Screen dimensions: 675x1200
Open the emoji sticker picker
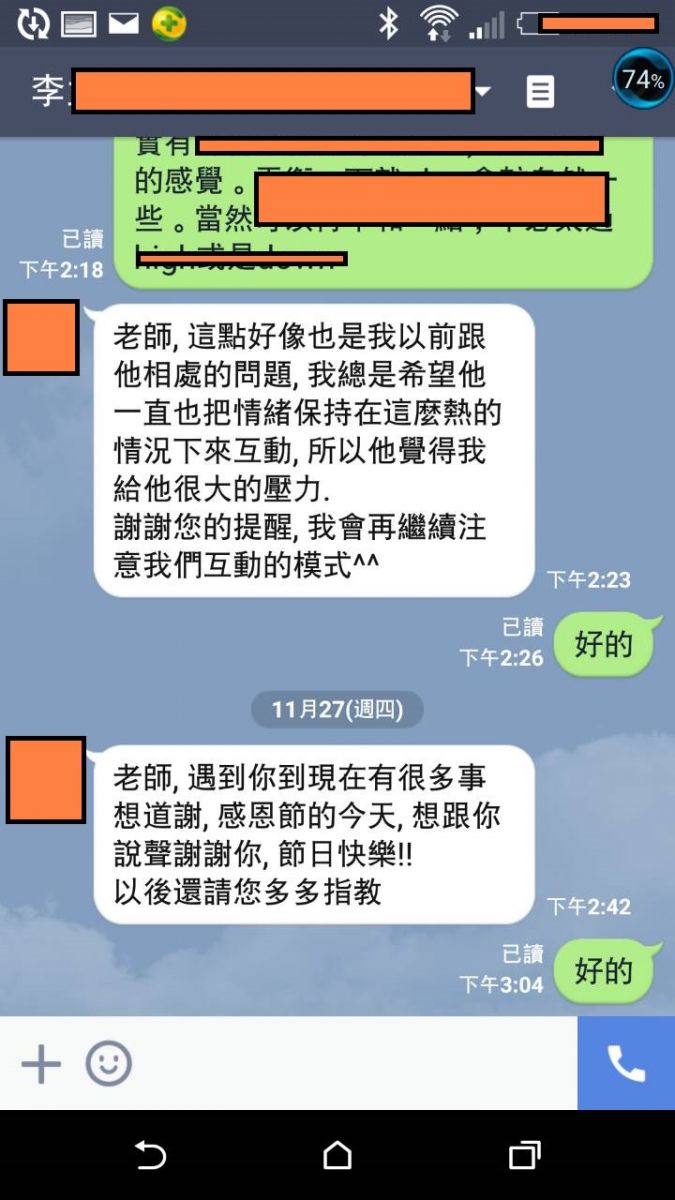pyautogui.click(x=108, y=1064)
